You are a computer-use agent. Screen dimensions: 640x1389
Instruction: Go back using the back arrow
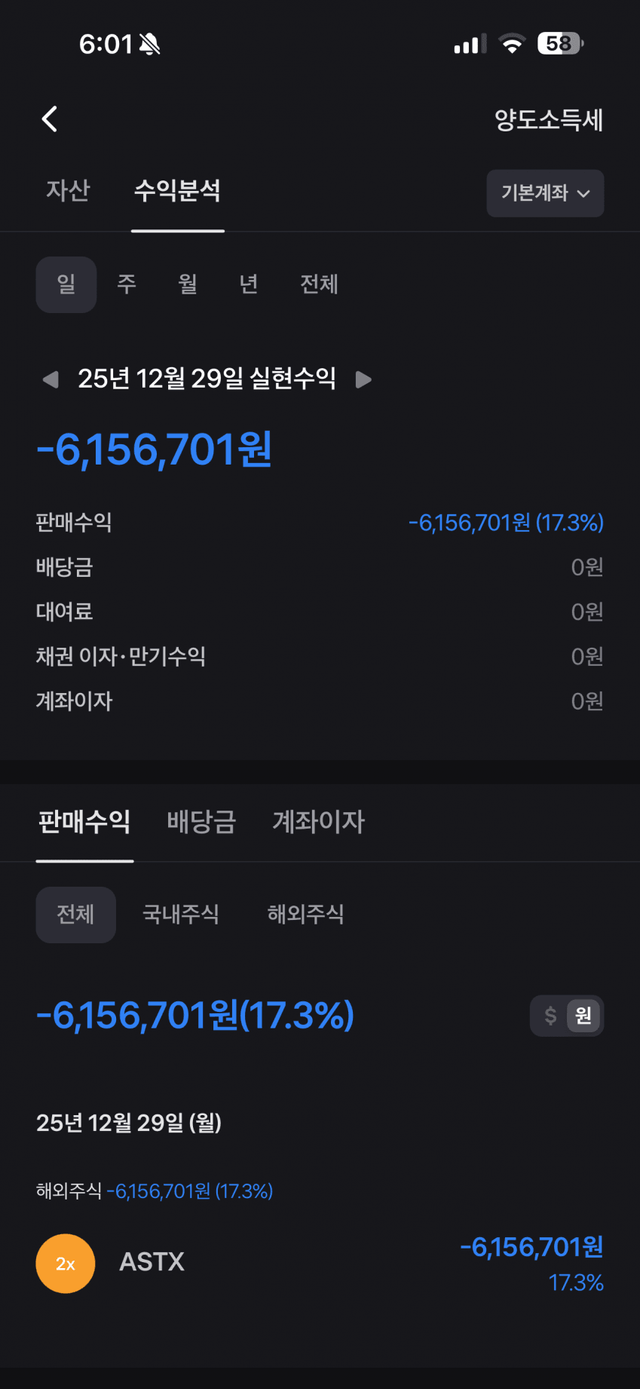tap(49, 119)
